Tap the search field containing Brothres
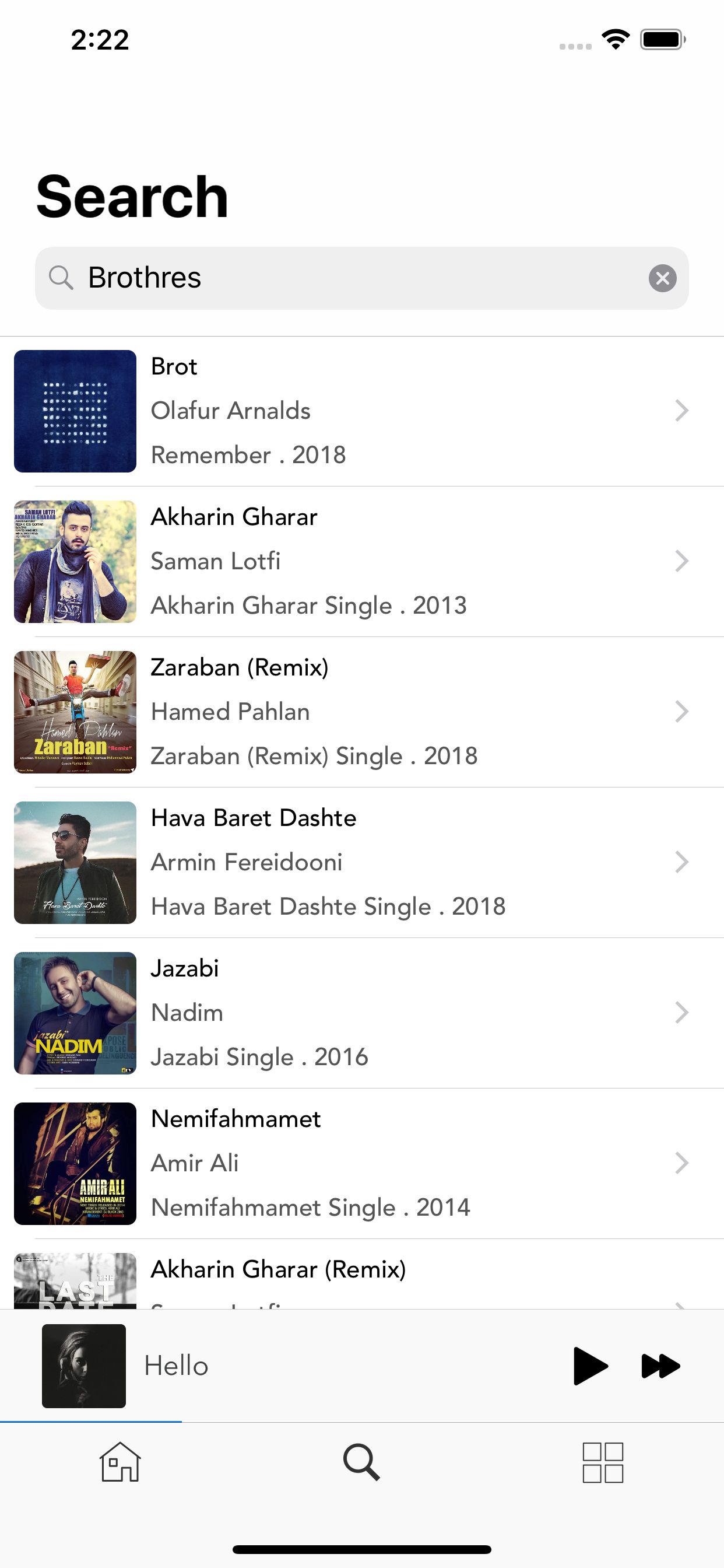The width and height of the screenshot is (724, 1568). [359, 278]
